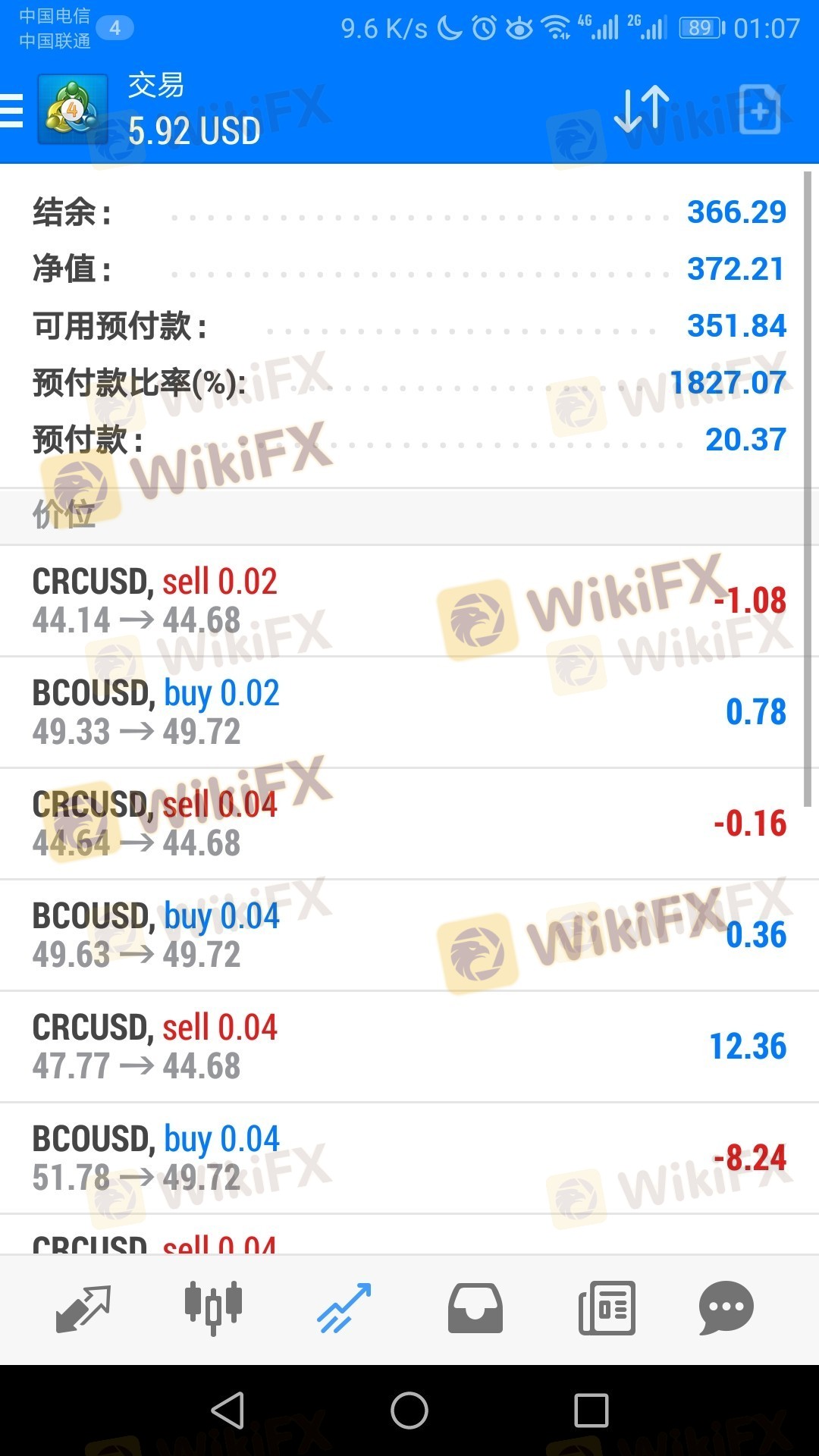Screen dimensions: 819x1456
Task: Switch to the History tab
Action: click(475, 1308)
